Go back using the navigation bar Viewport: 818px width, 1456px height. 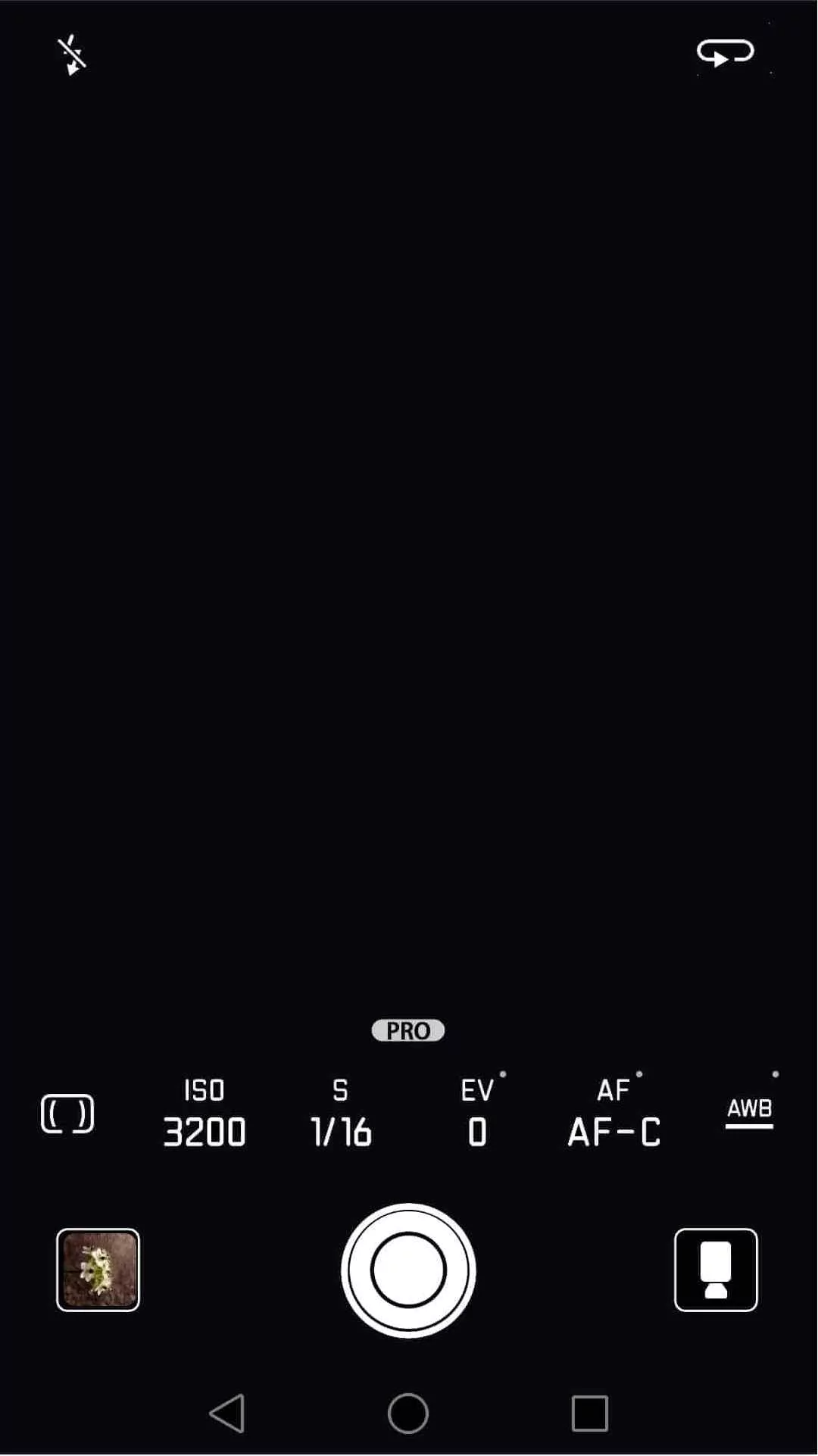(226, 1414)
